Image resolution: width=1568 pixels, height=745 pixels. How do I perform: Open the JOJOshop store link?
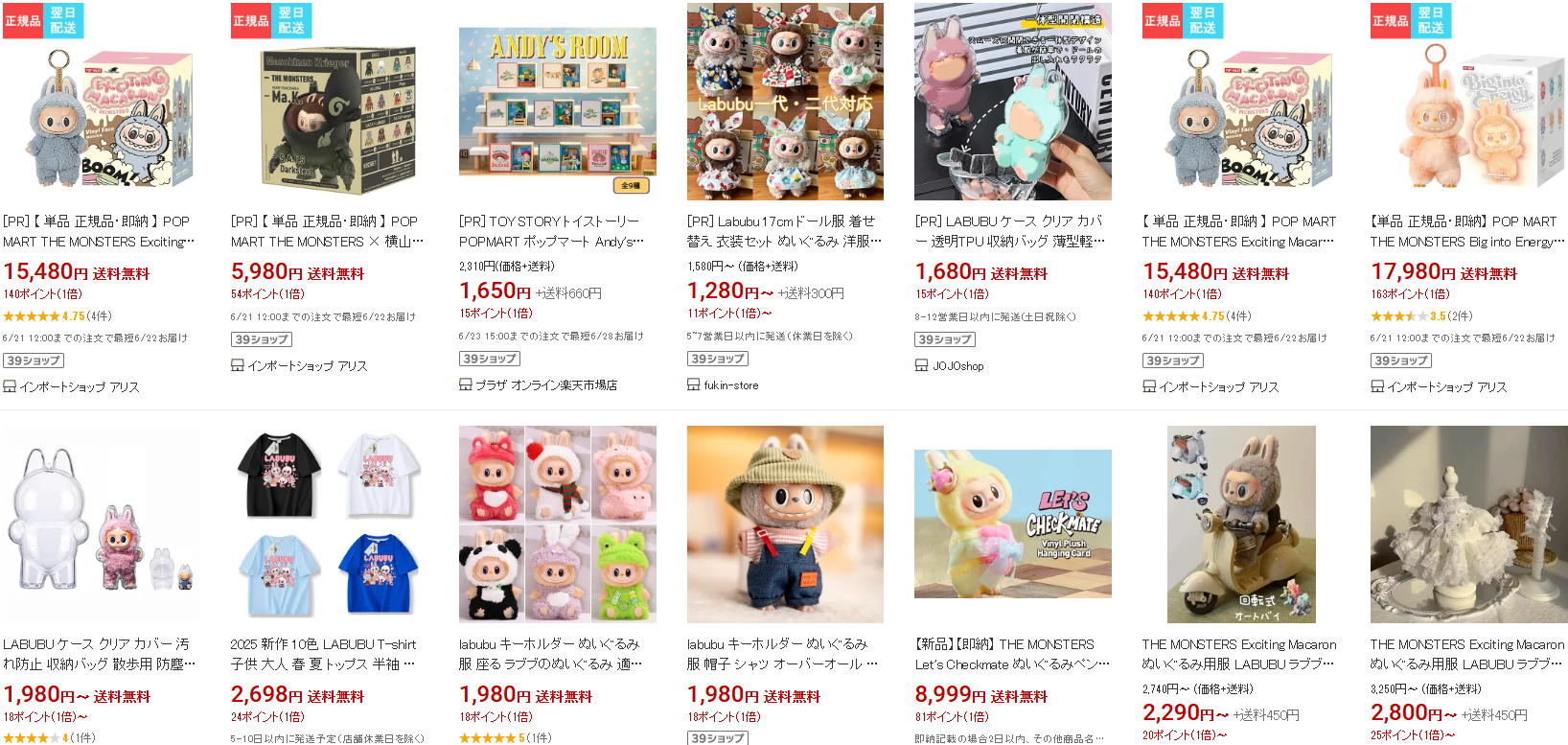[x=957, y=366]
